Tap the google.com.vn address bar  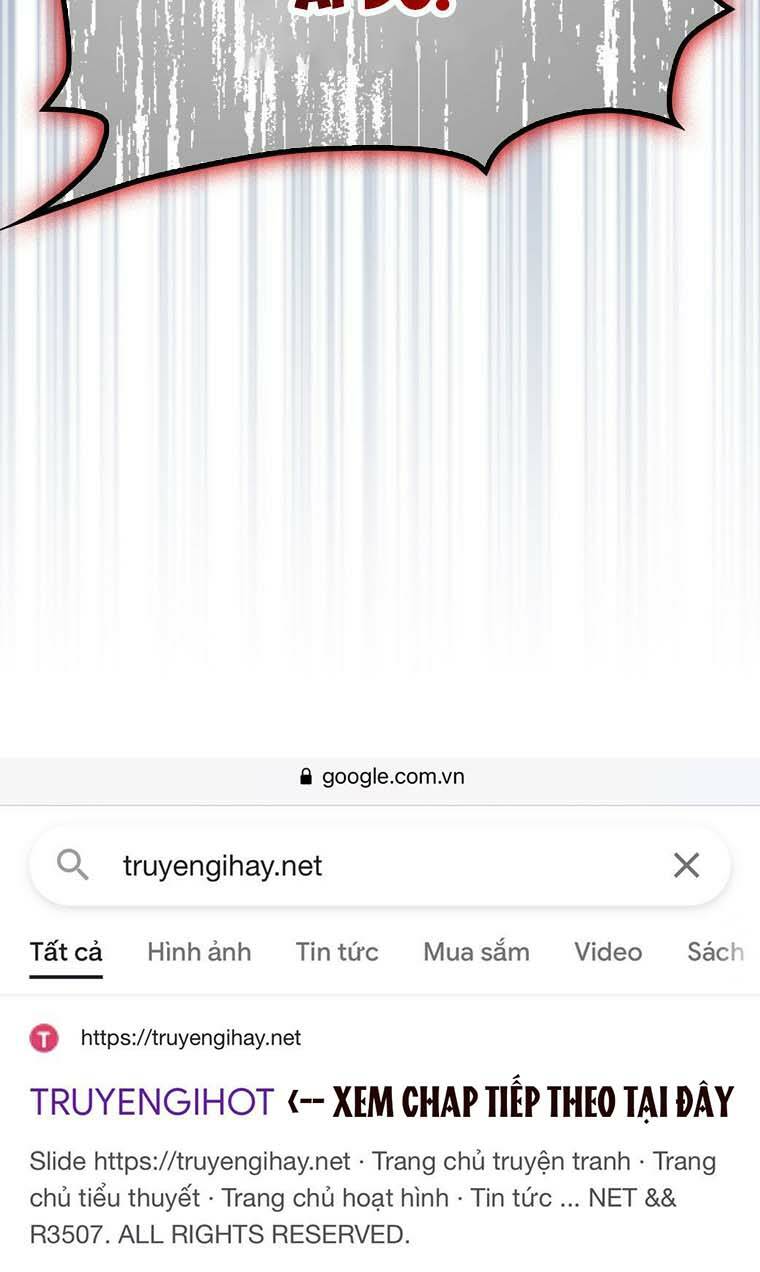390,776
